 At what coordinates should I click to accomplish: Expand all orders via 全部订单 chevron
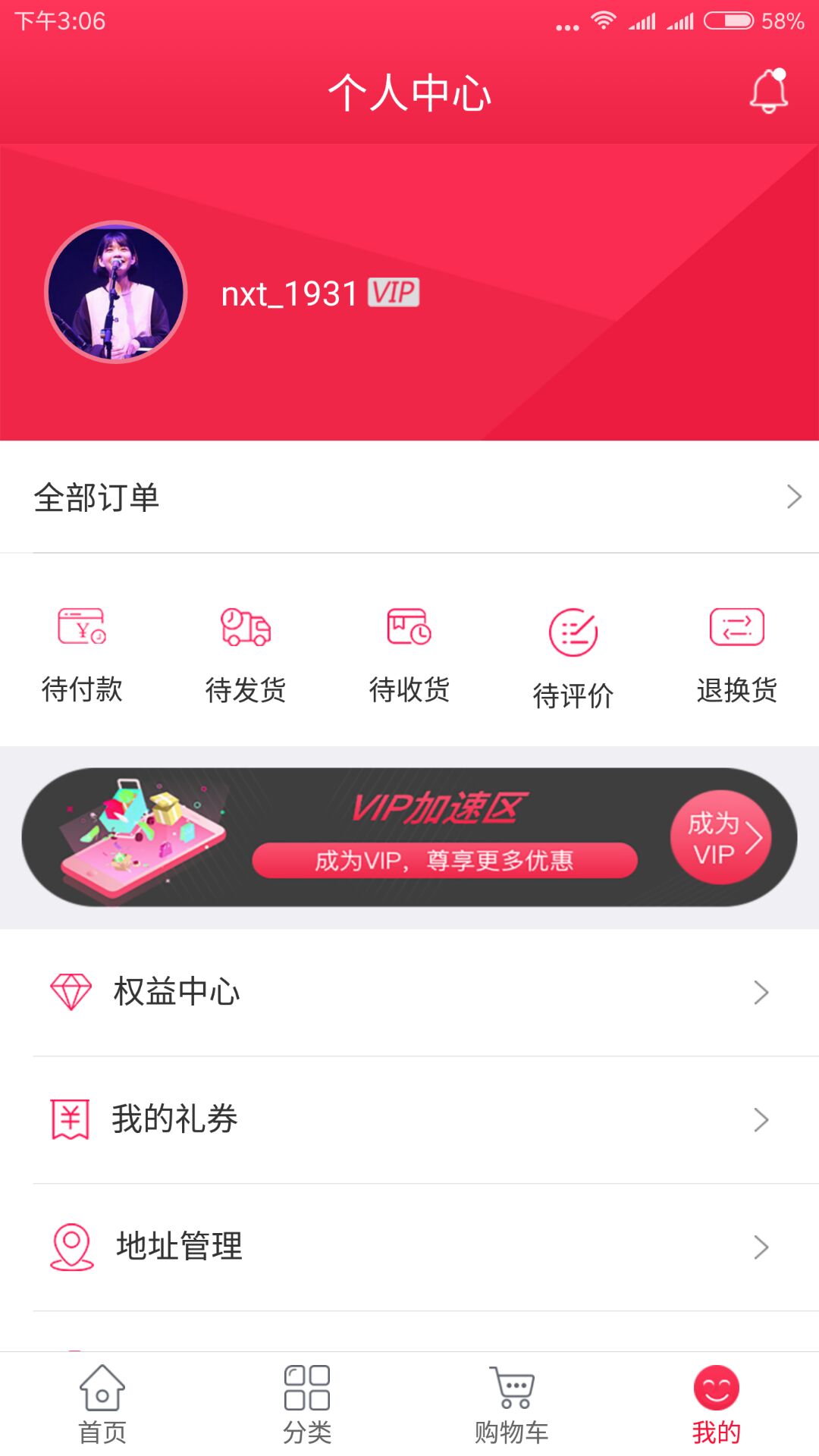794,497
